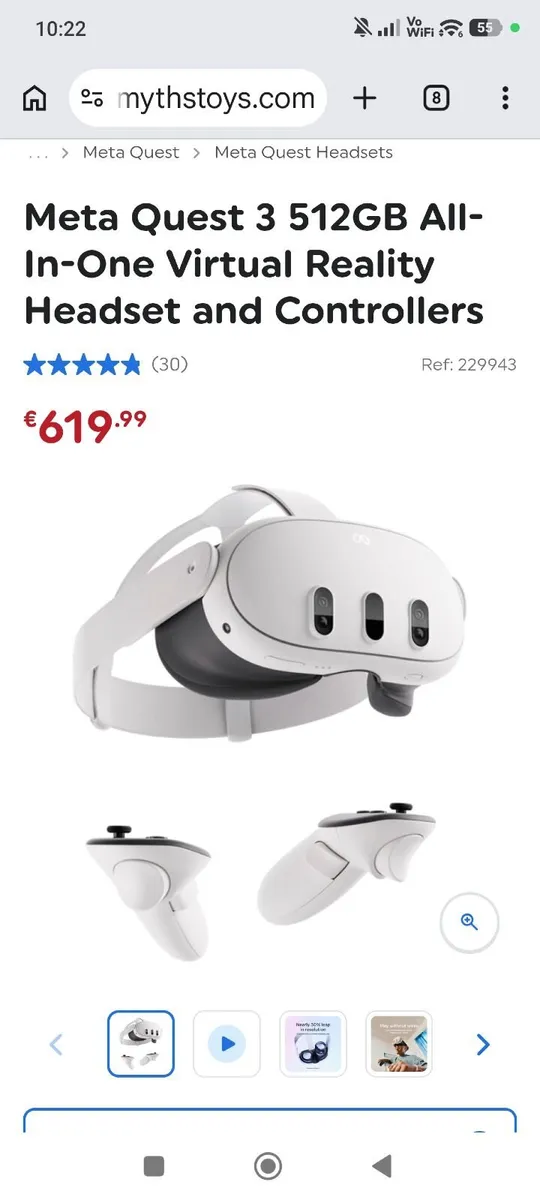The height and width of the screenshot is (1200, 540).
Task: Select the first headset gallery thumbnail
Action: (141, 1043)
